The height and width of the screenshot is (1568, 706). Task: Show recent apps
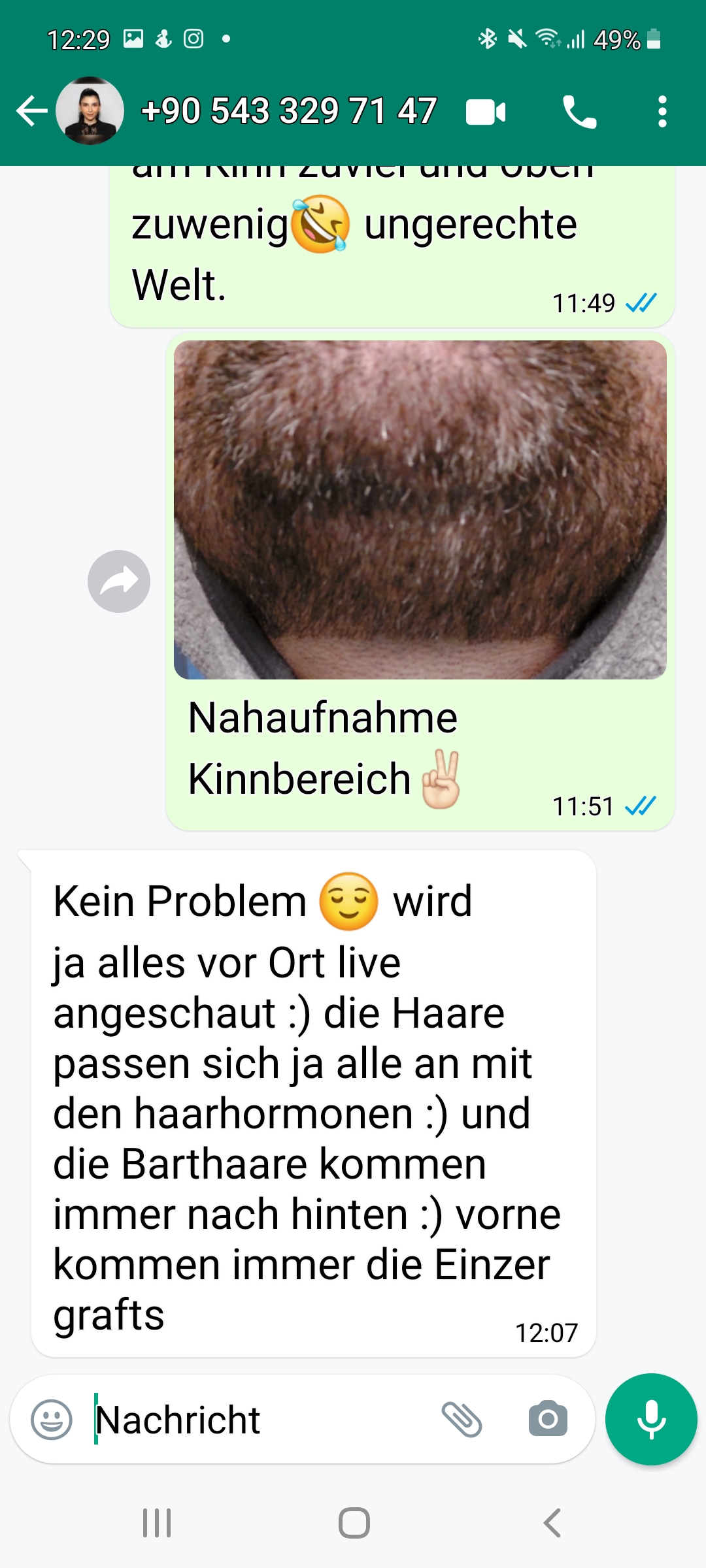pos(157,1523)
